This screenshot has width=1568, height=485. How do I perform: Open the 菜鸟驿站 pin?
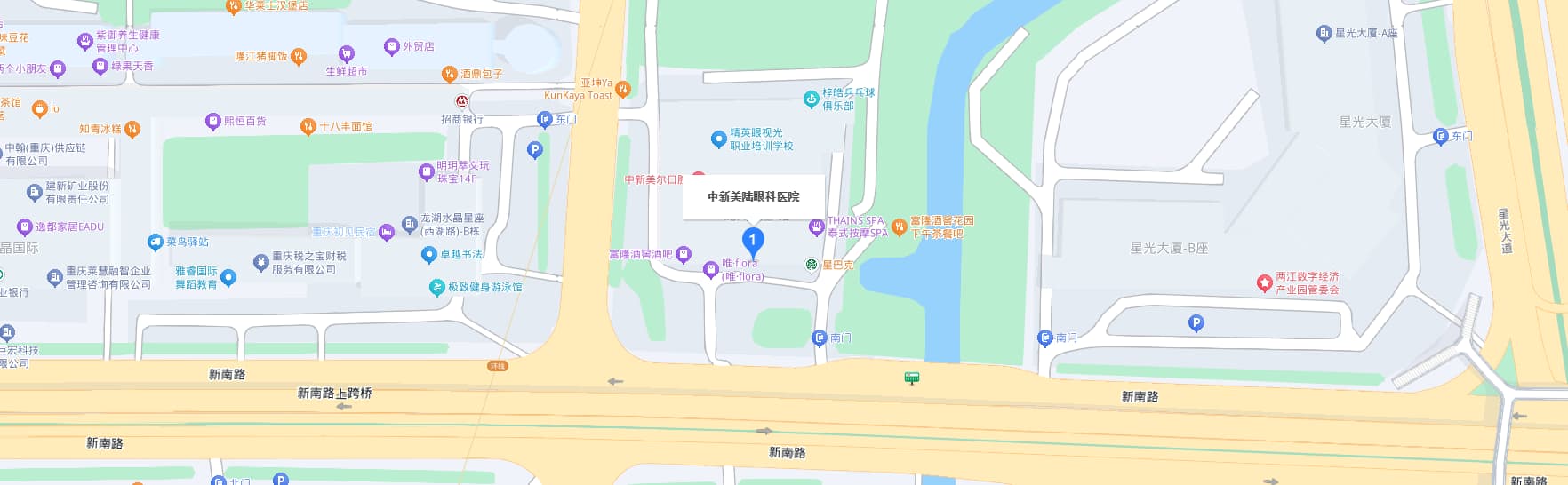[x=156, y=242]
